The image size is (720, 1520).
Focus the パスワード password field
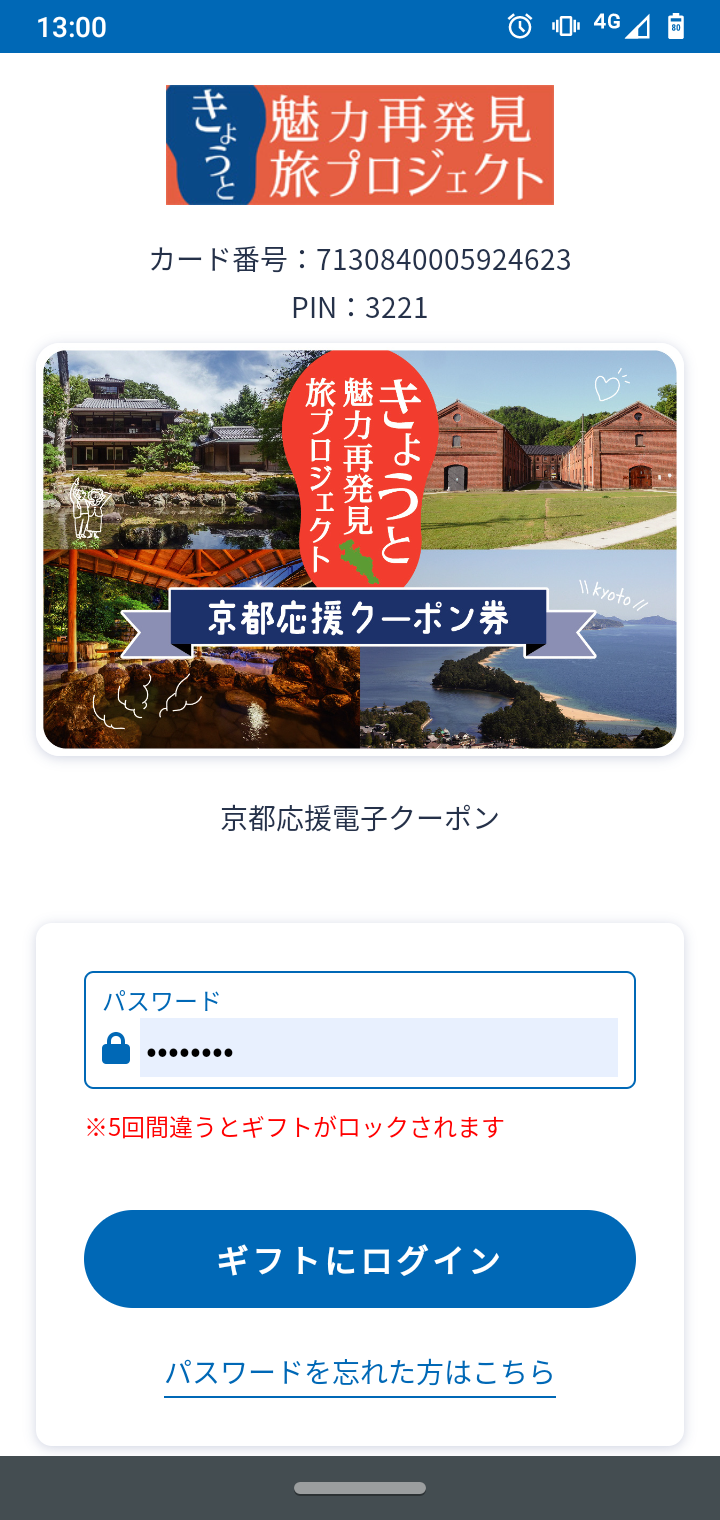point(378,1048)
